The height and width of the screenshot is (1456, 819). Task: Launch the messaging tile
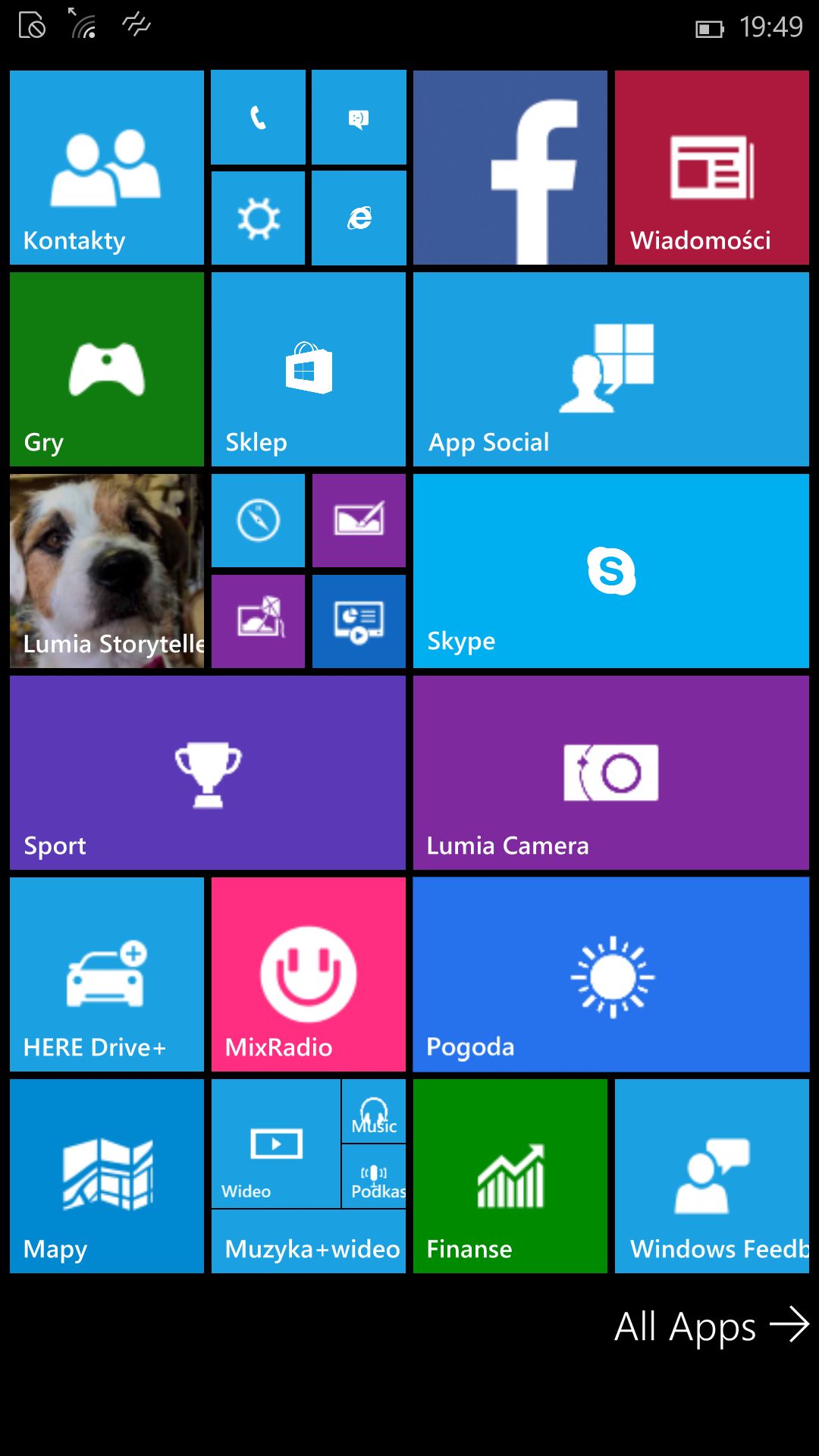(x=359, y=118)
